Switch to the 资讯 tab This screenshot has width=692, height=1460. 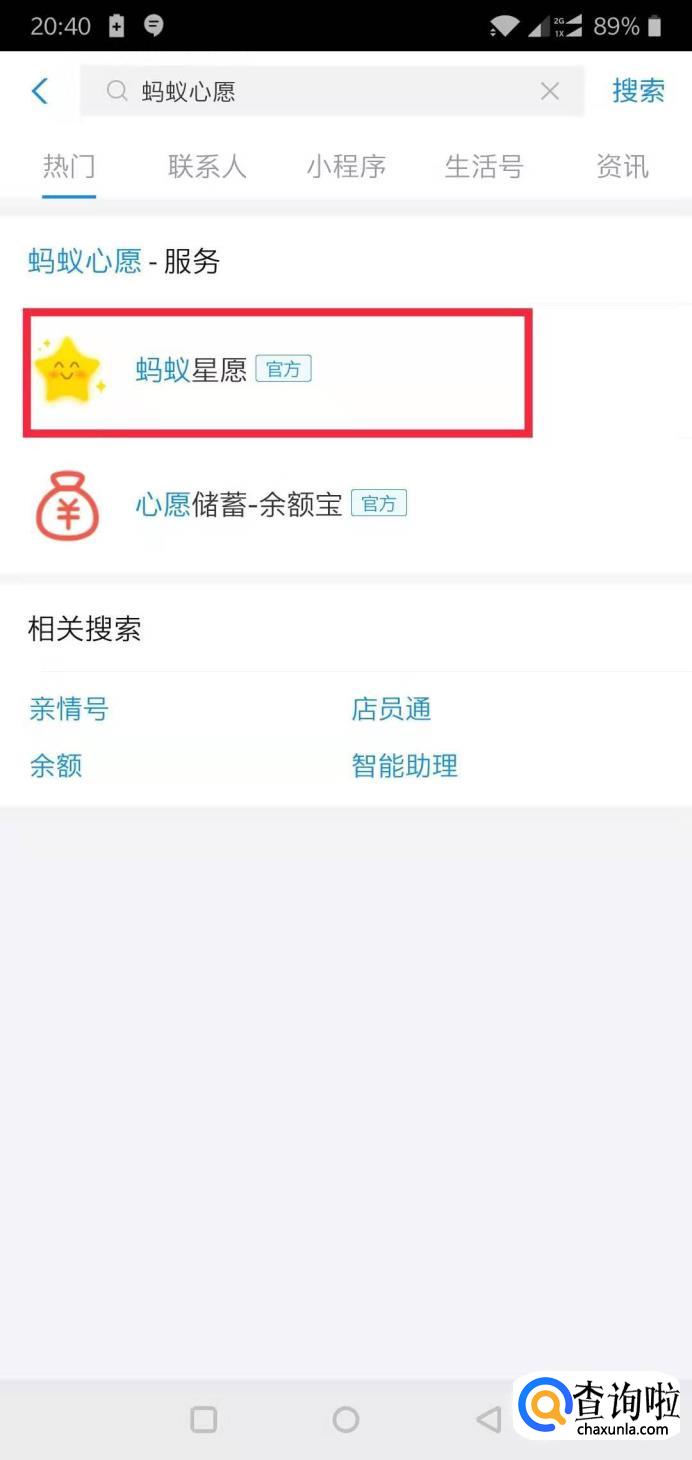coord(622,166)
